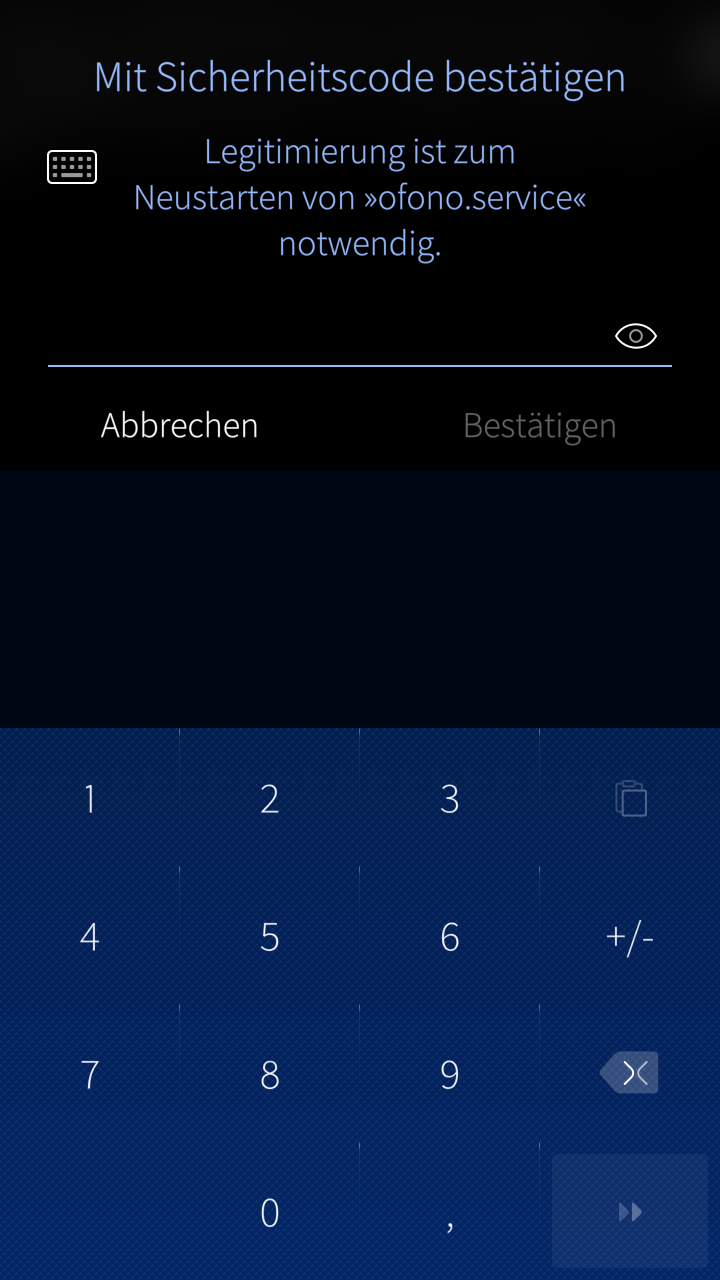
Task: Enter digit 5 on the keypad
Action: point(270,937)
